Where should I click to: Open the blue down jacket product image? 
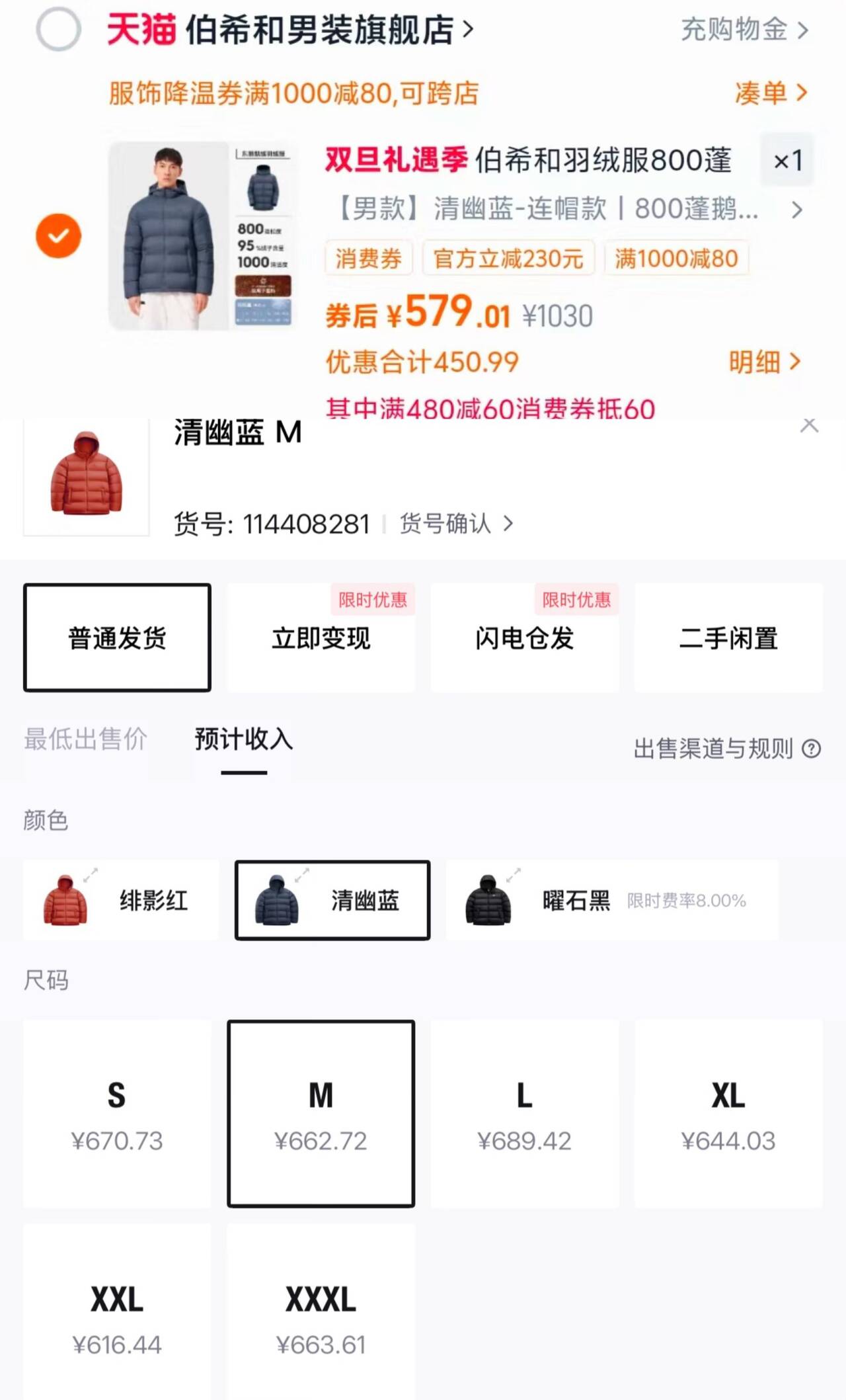(202, 235)
